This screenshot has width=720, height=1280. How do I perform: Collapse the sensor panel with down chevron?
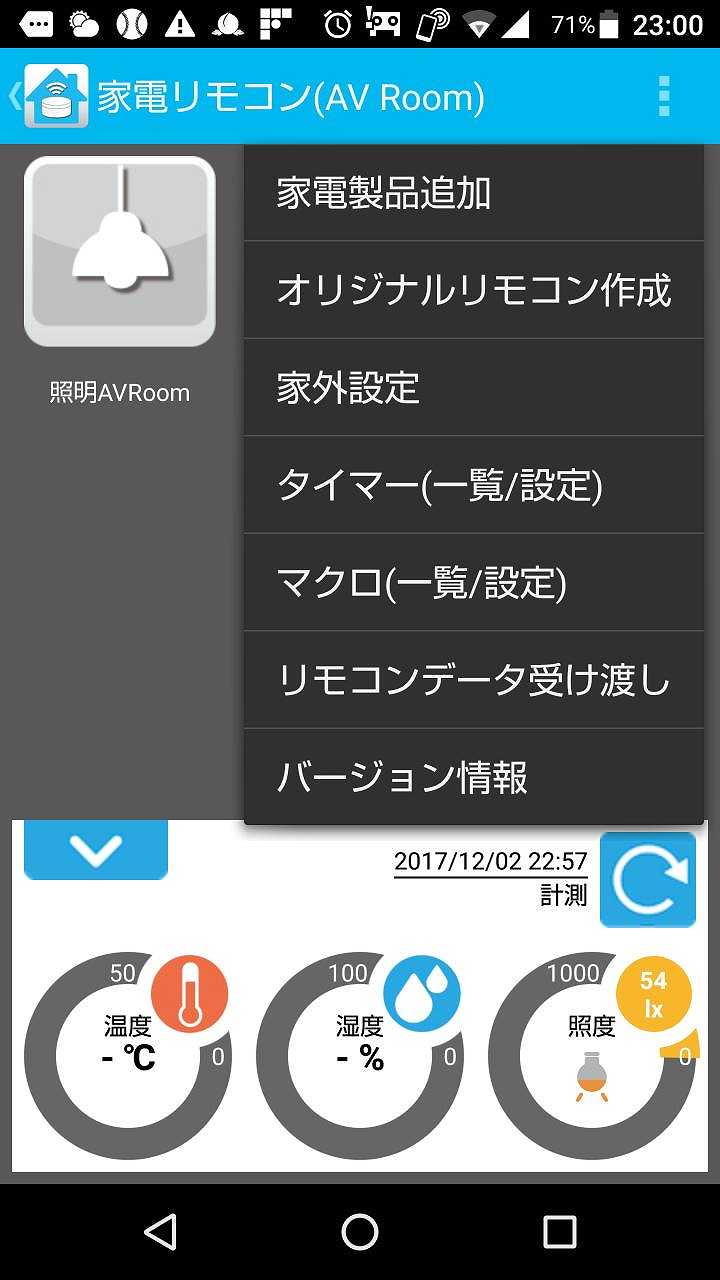click(96, 850)
